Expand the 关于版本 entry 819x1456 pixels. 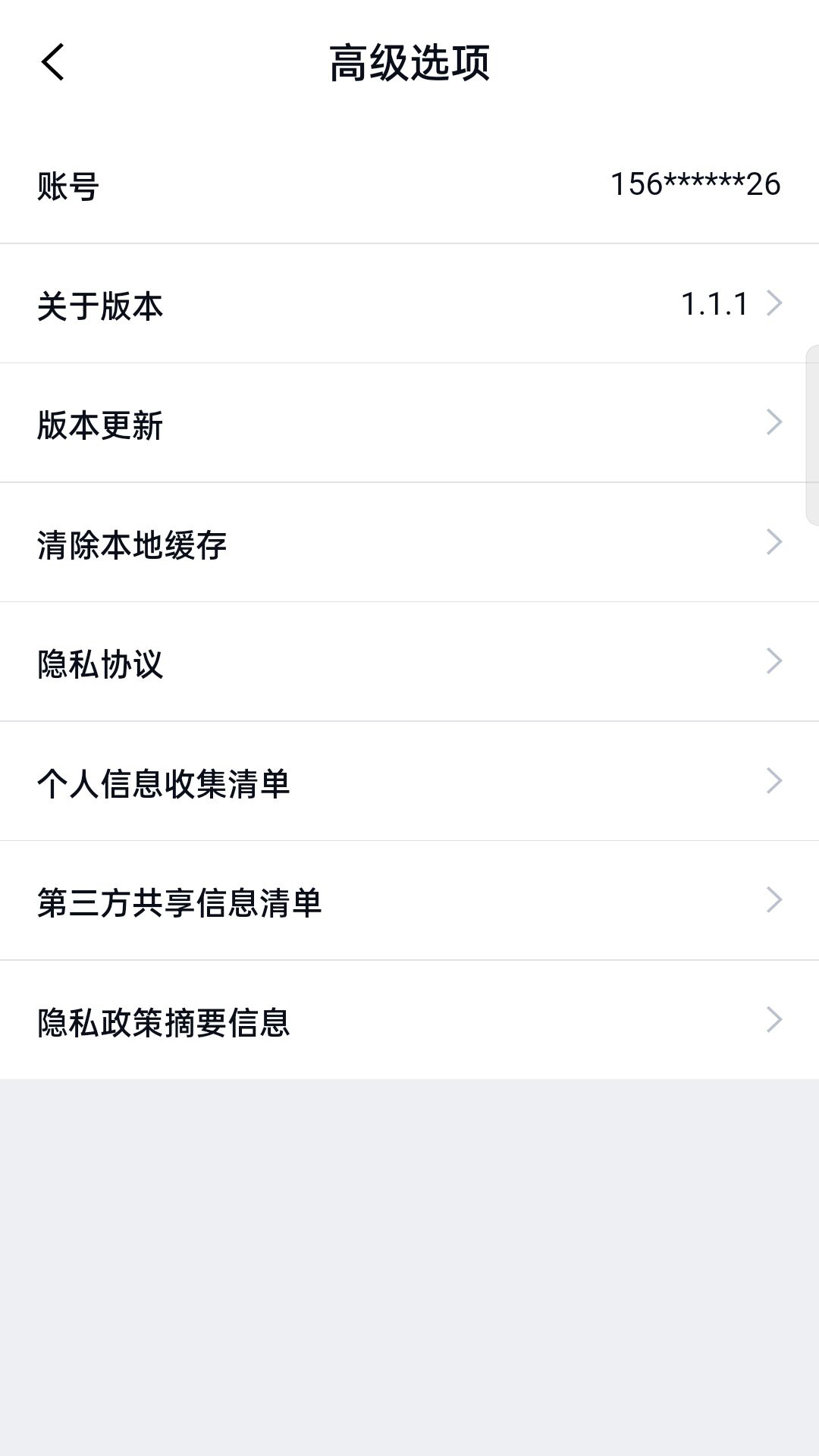pos(409,303)
